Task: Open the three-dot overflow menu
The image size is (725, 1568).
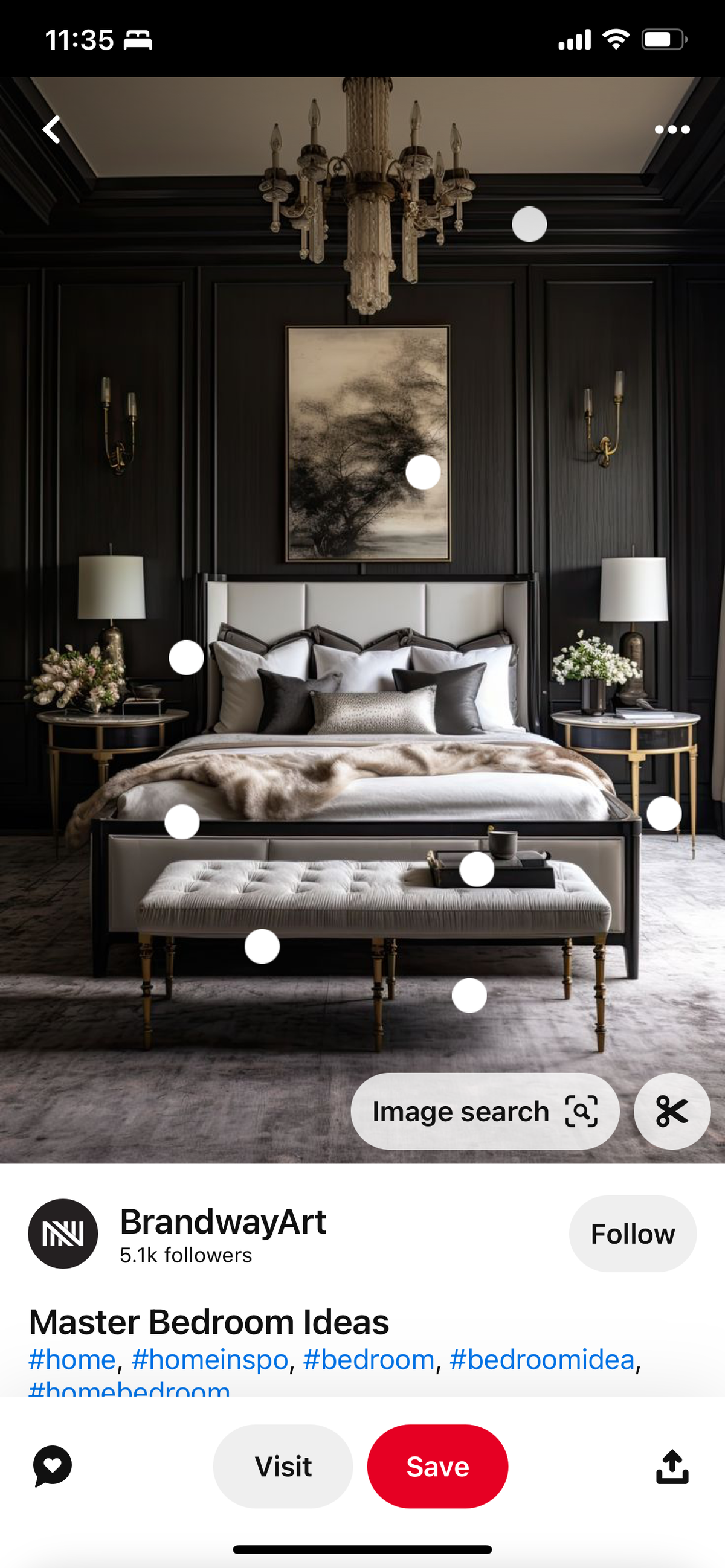Action: click(x=672, y=130)
